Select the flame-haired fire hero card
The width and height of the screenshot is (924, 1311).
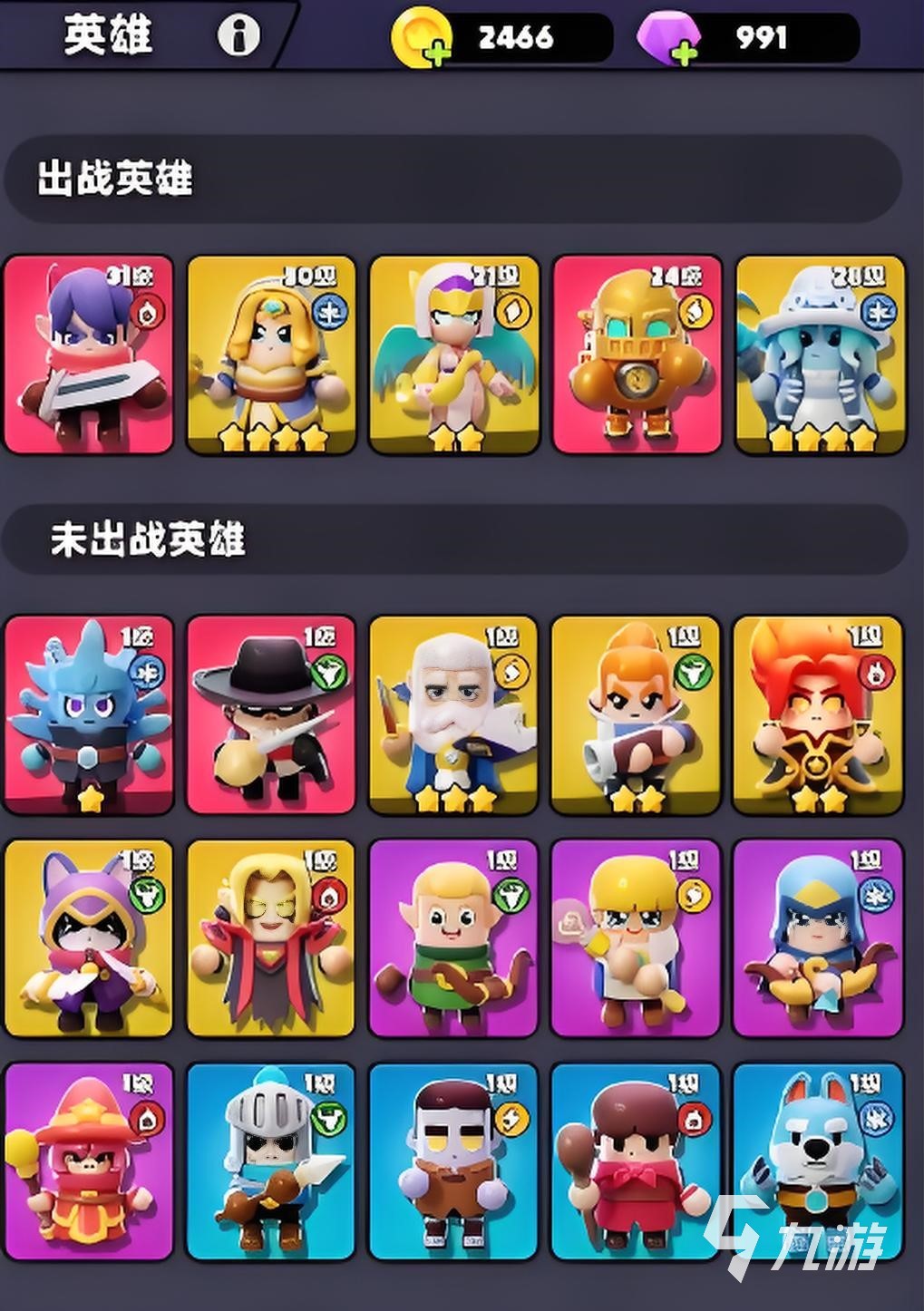pos(818,714)
